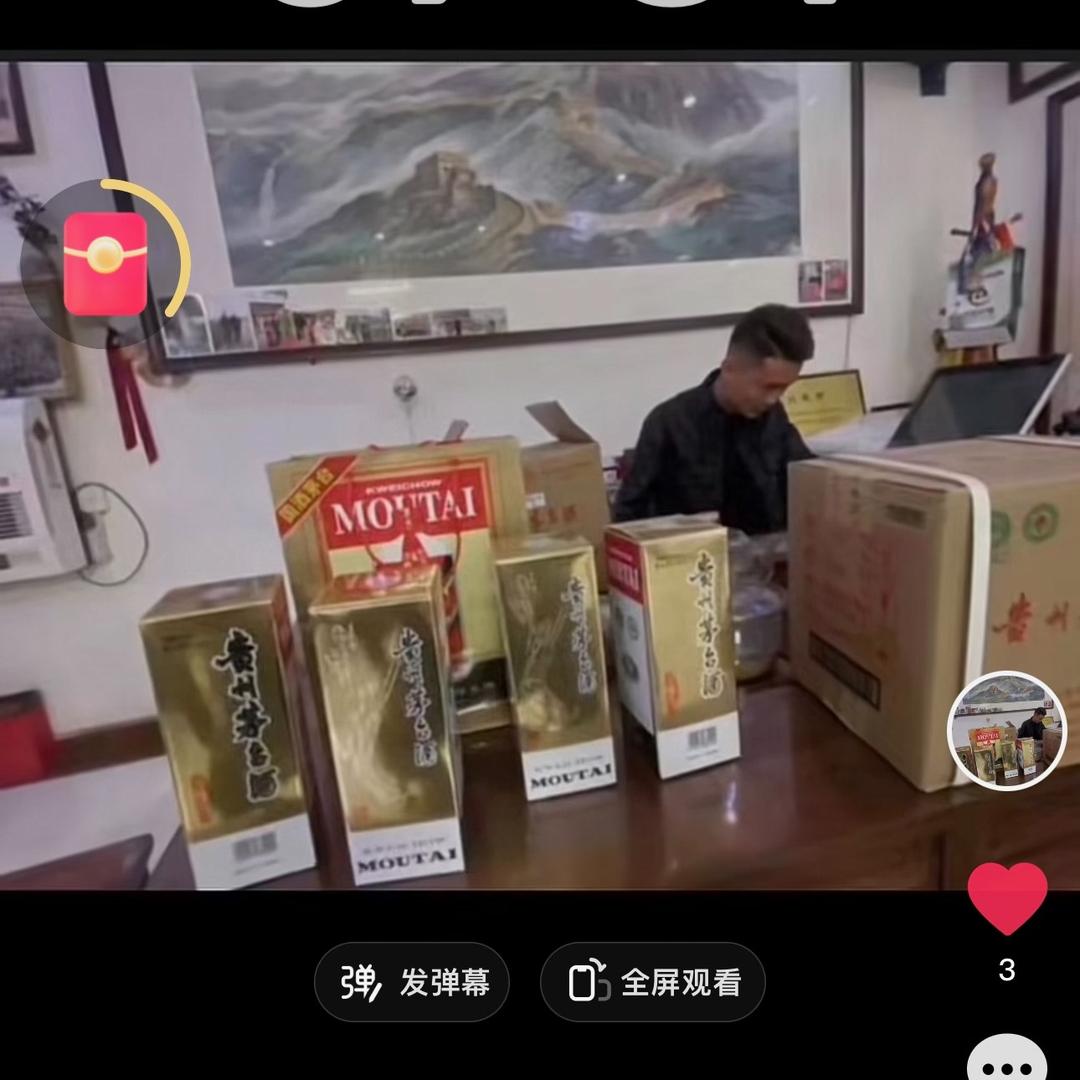Open comments via the speech bubble icon
This screenshot has width=1080, height=1080.
(1007, 1060)
